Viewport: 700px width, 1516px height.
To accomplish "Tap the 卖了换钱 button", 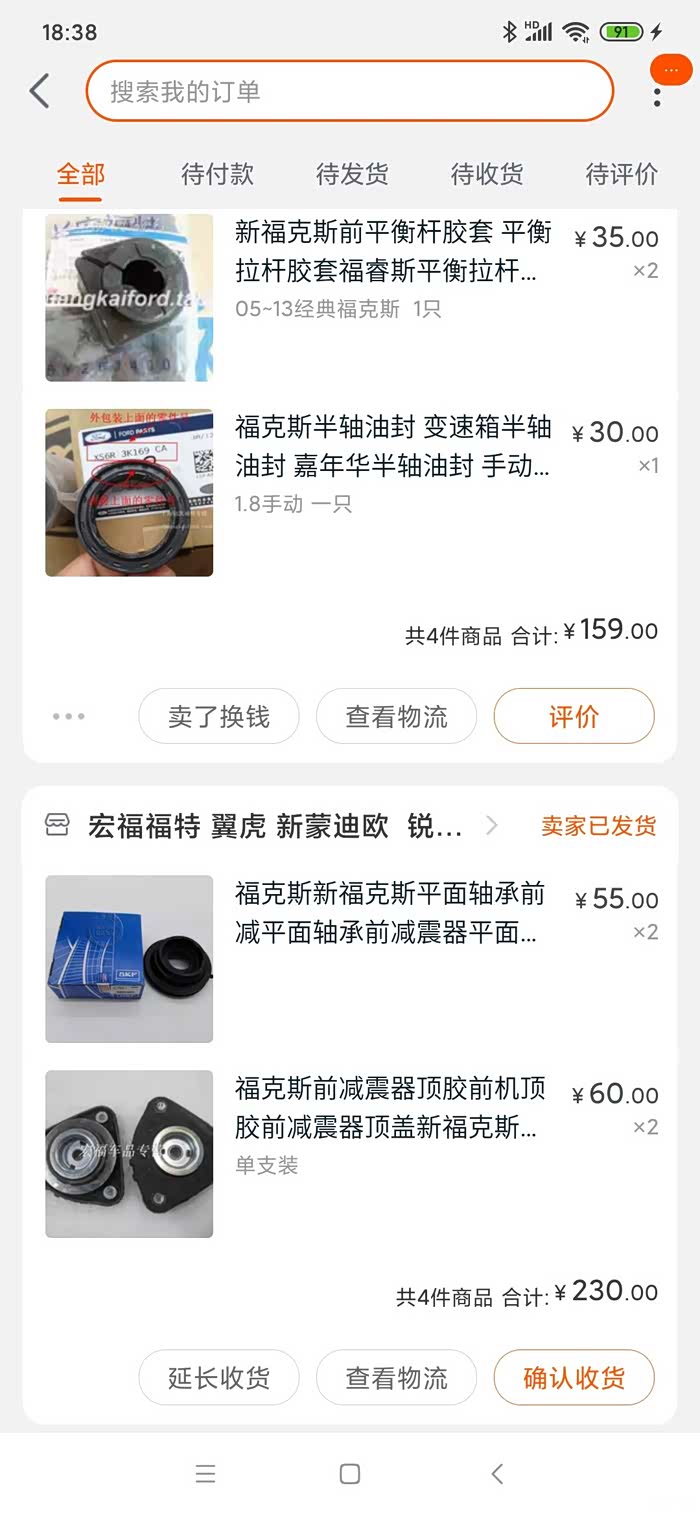I will [219, 716].
